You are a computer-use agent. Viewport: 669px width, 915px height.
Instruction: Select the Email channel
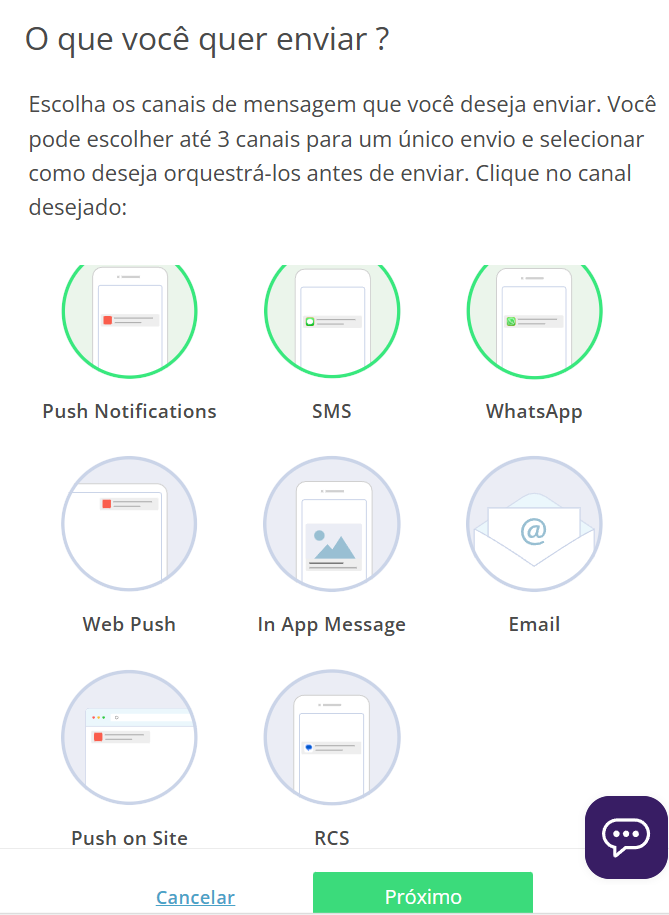tap(534, 525)
